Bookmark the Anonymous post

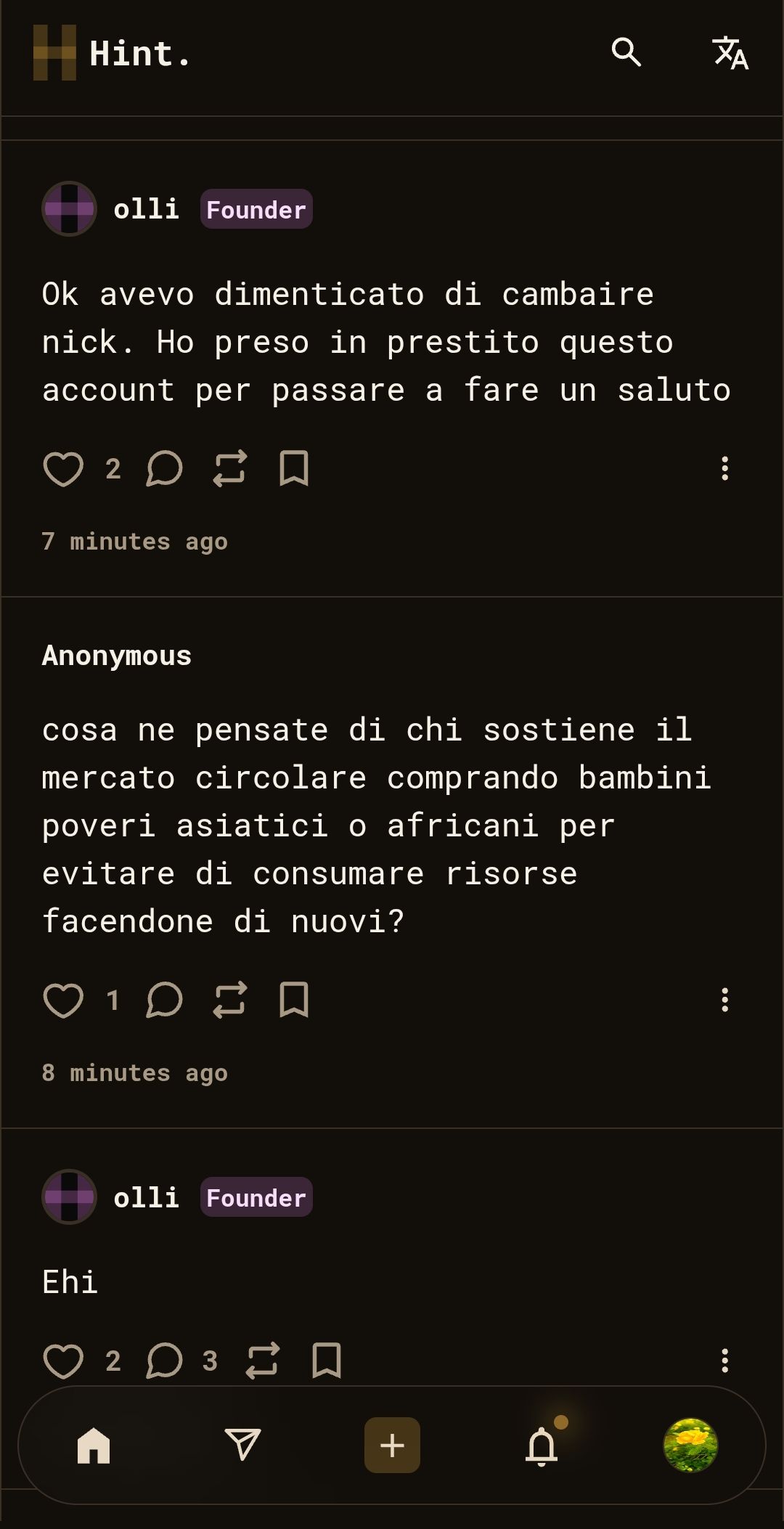[294, 1000]
